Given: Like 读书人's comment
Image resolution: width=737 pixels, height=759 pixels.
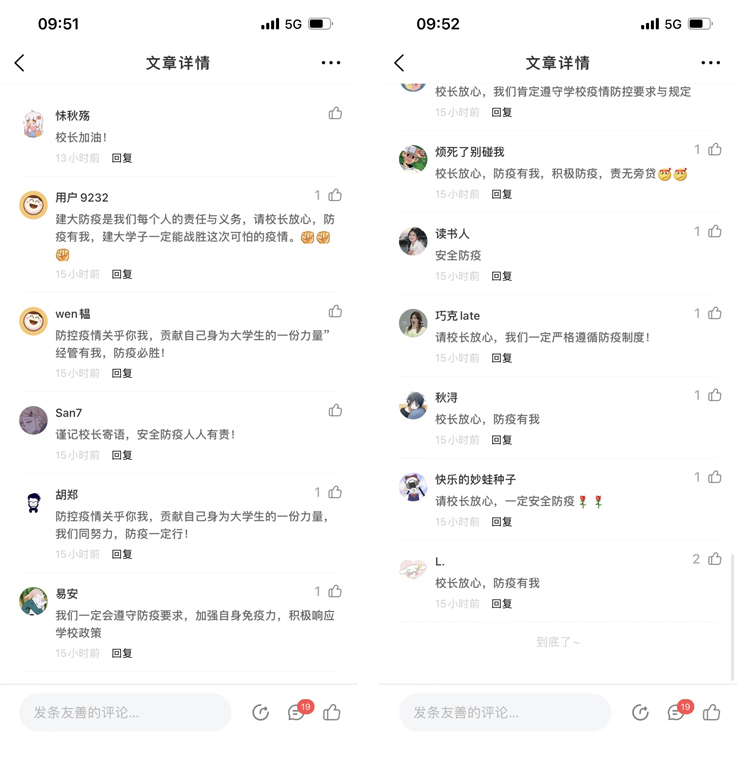Looking at the screenshot, I should (x=715, y=232).
